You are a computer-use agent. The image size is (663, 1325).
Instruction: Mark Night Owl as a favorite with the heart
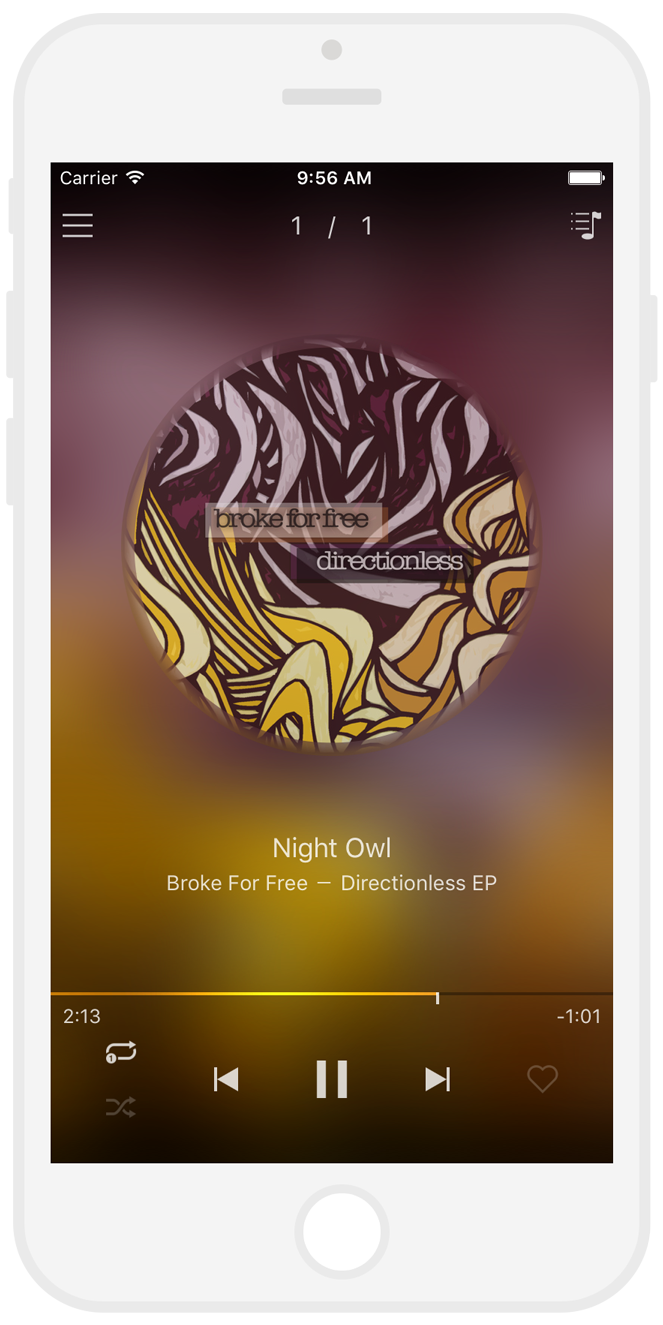click(x=542, y=1079)
